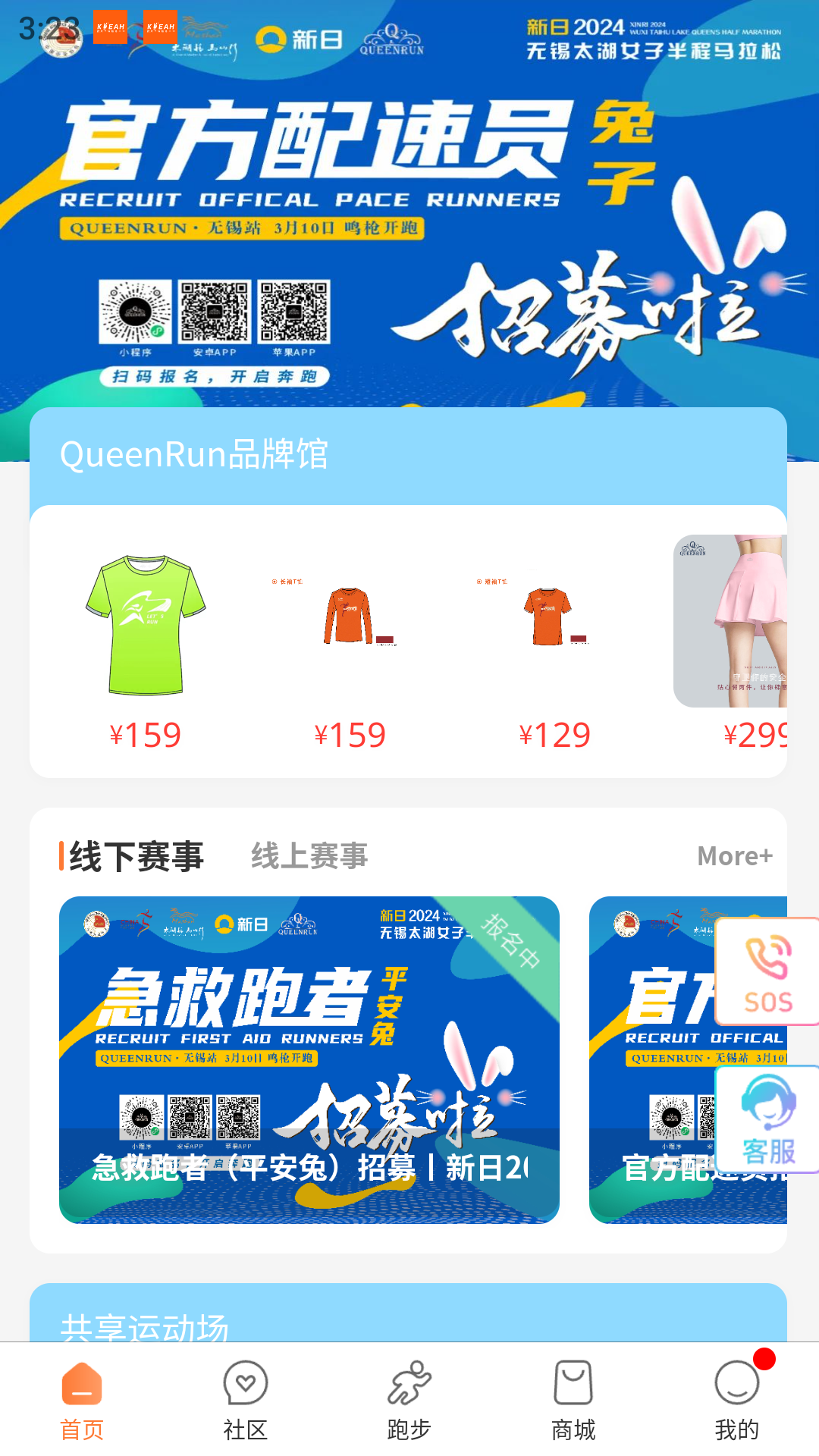Screen dimensions: 819x1456
Task: Tap More+ to see all events
Action: coord(735,855)
